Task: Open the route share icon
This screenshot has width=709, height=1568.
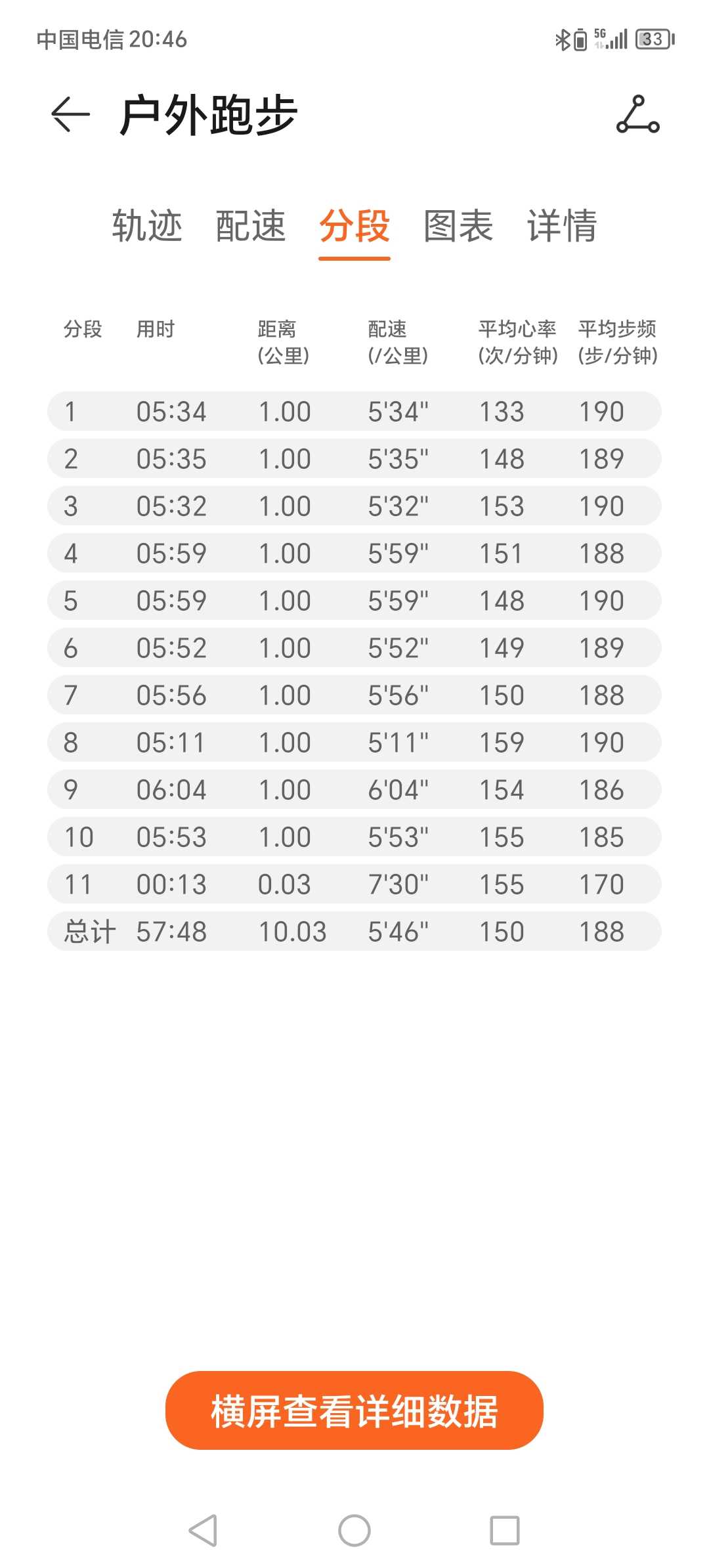Action: click(x=637, y=114)
